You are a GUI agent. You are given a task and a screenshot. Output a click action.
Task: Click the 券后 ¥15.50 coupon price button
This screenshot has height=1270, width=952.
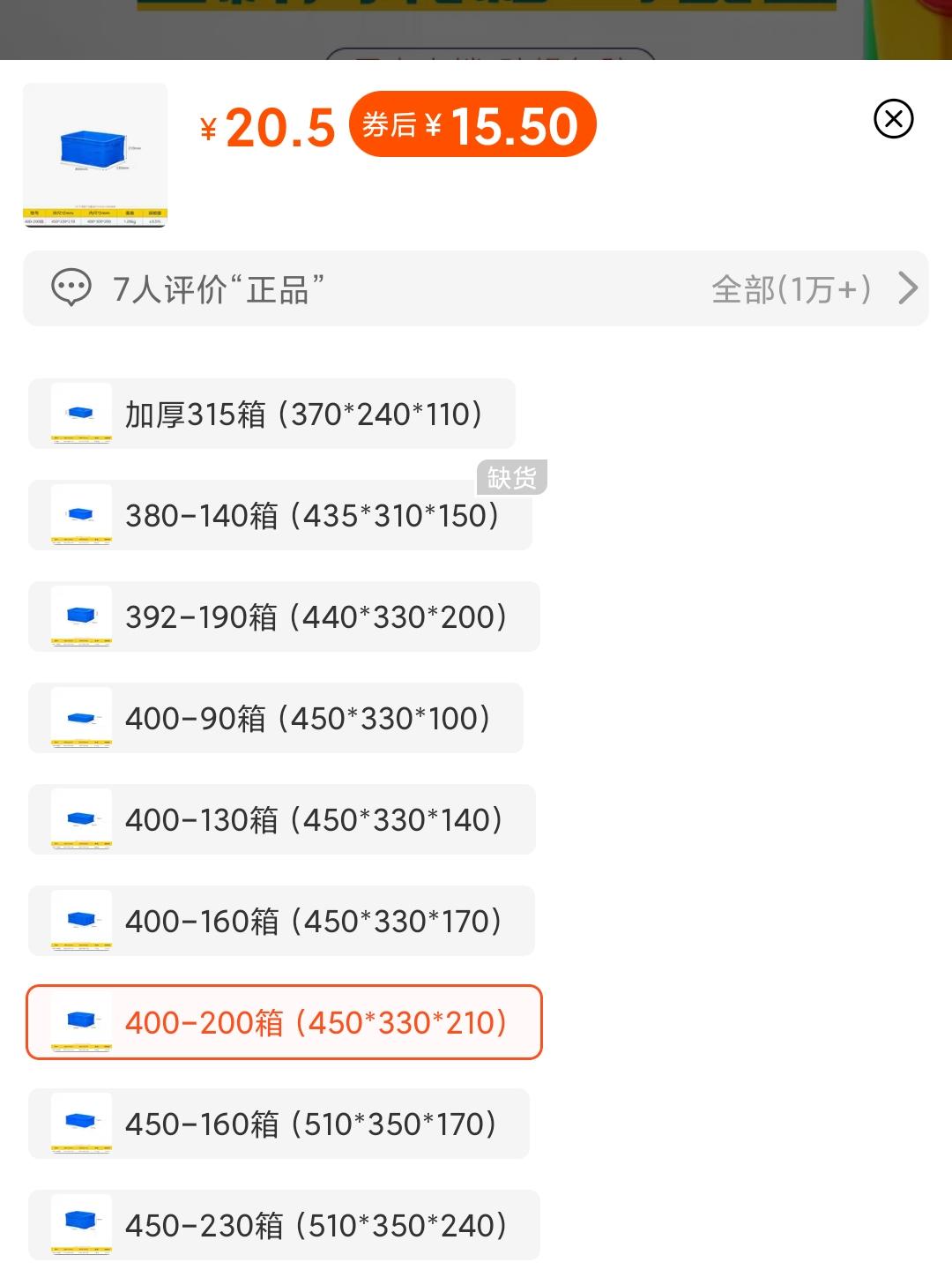tap(472, 125)
